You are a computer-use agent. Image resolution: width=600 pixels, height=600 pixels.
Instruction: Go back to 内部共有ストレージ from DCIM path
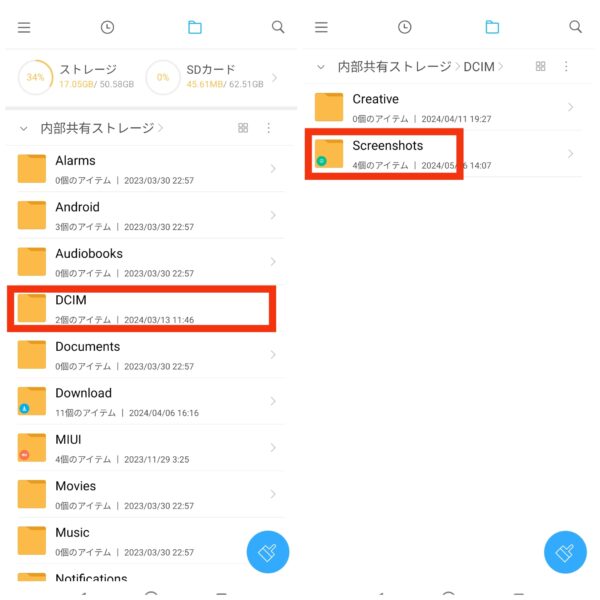394,67
